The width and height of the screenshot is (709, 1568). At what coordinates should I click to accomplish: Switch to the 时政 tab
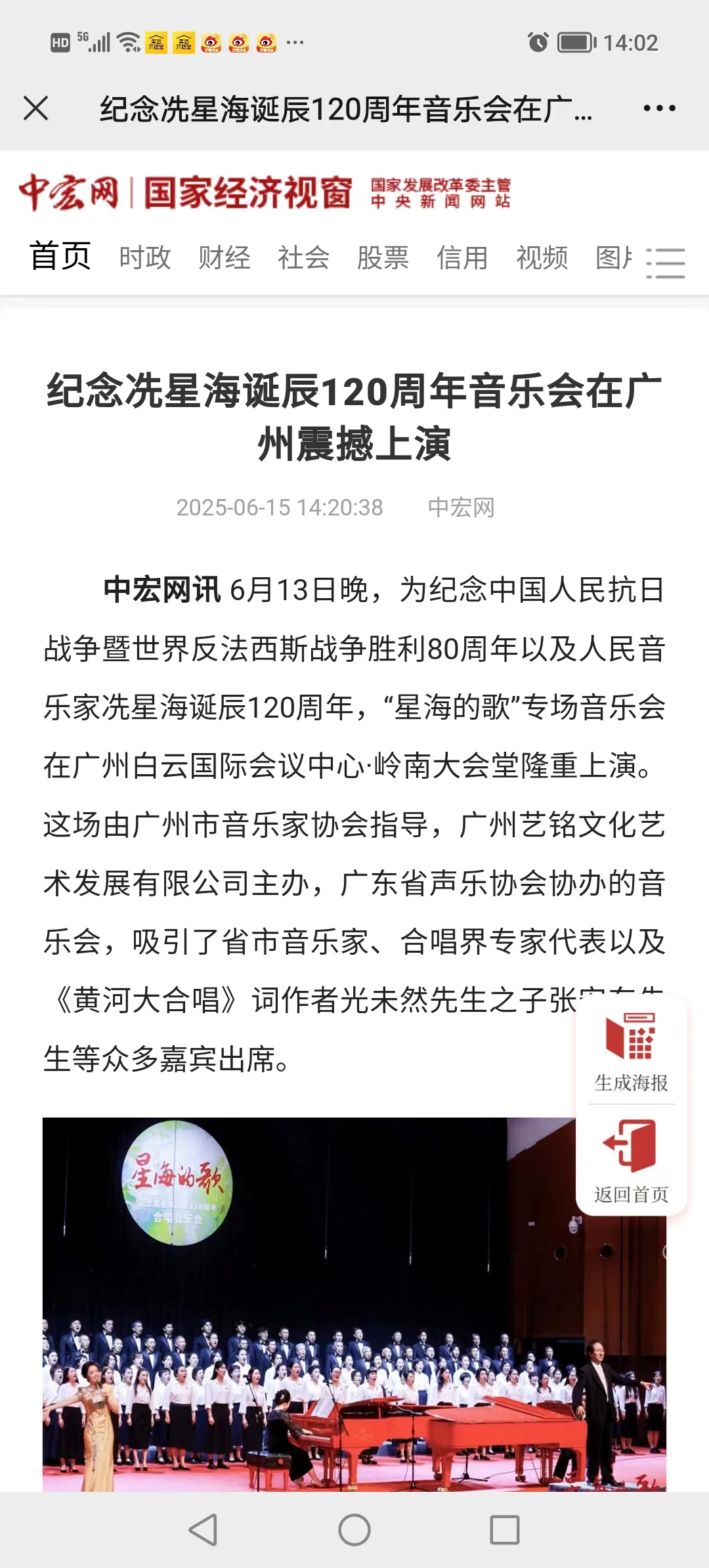[145, 257]
